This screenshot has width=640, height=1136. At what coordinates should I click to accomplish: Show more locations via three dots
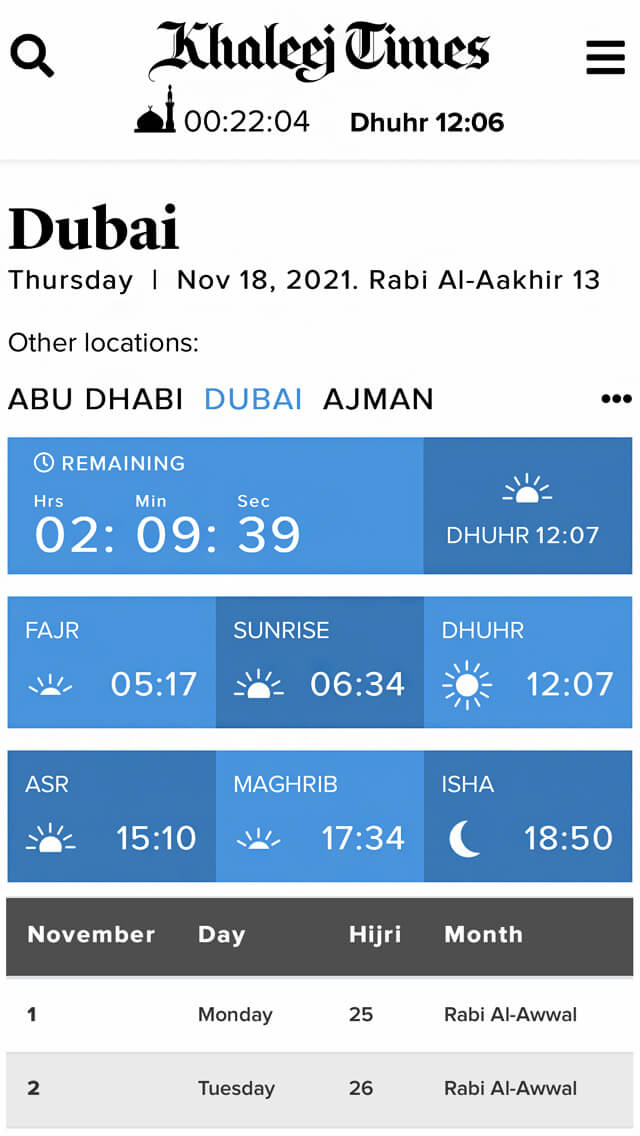click(616, 399)
